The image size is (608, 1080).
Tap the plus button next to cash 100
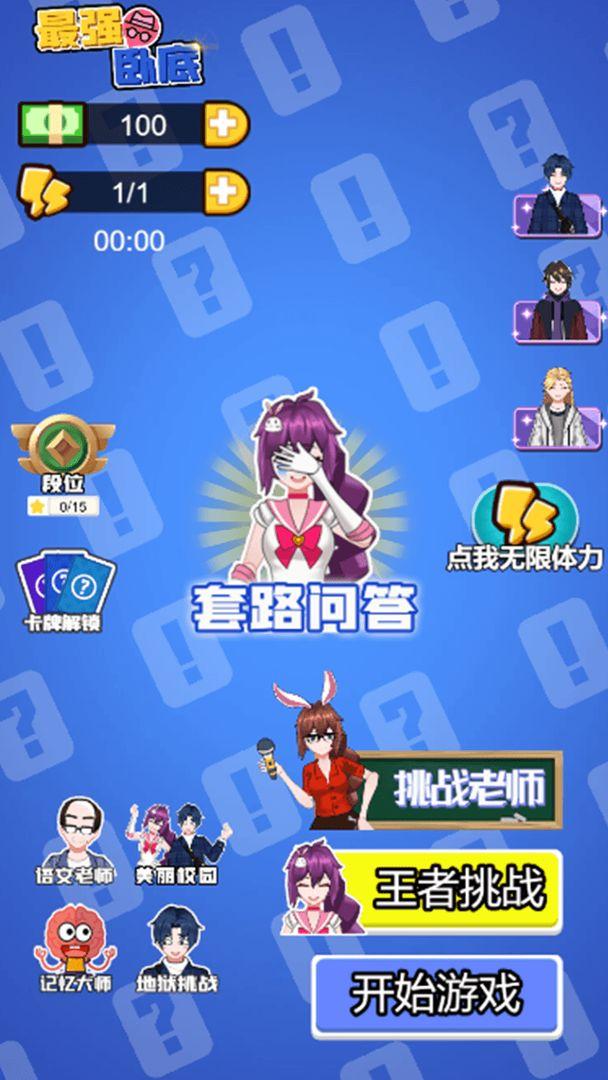[227, 125]
